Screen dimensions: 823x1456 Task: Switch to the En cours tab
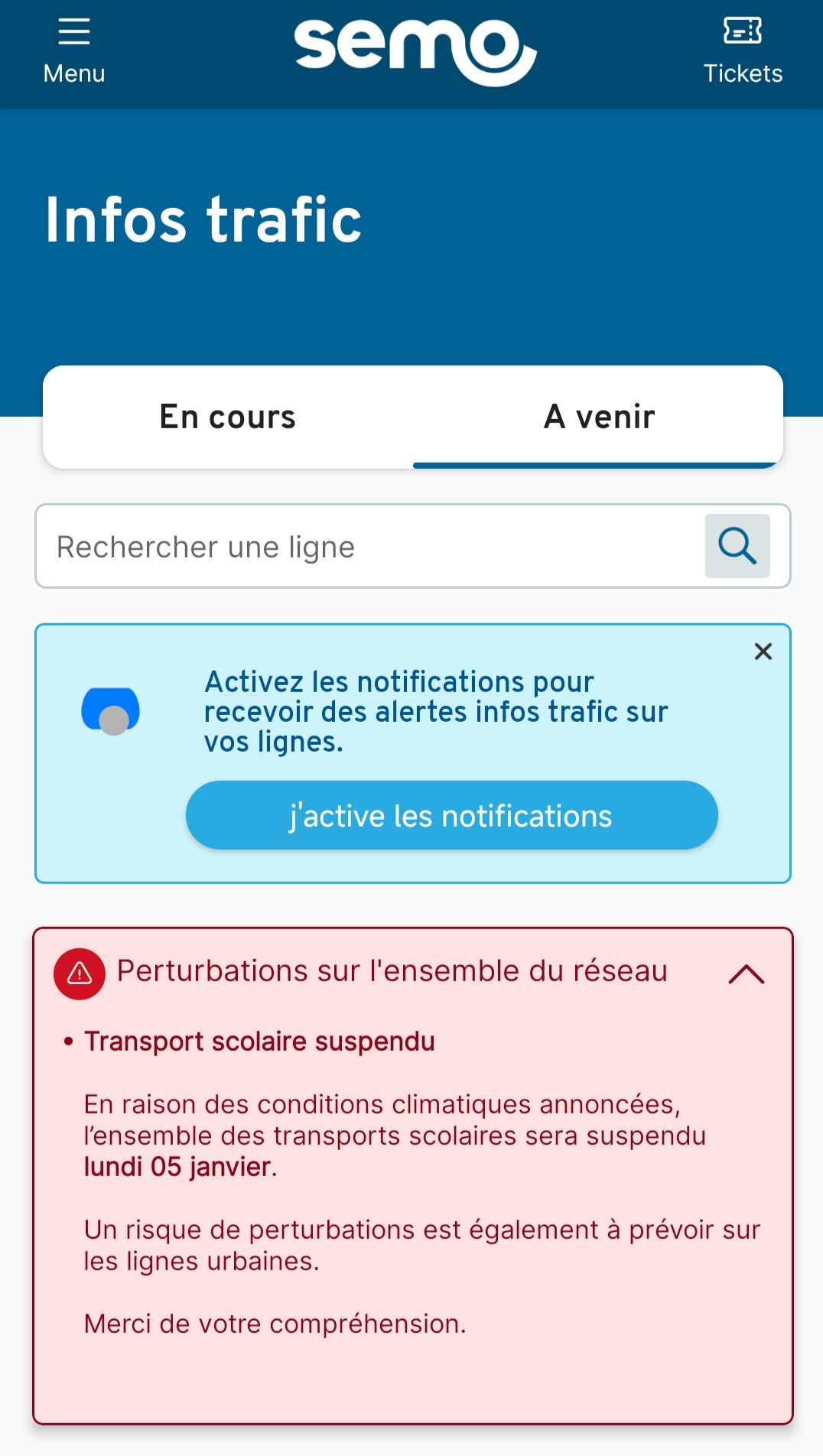point(228,418)
